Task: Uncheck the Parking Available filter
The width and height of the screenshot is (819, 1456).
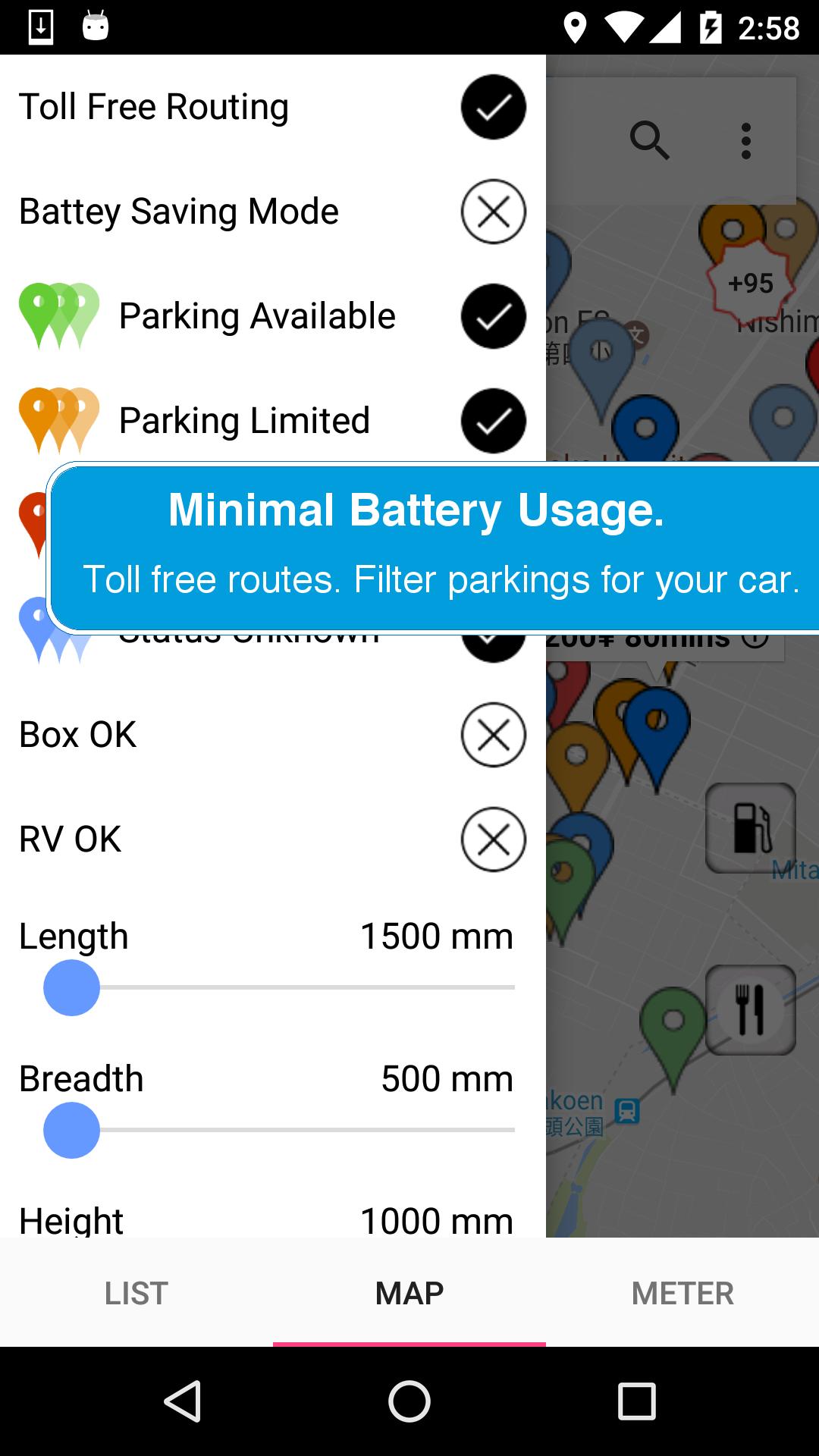Action: (493, 316)
